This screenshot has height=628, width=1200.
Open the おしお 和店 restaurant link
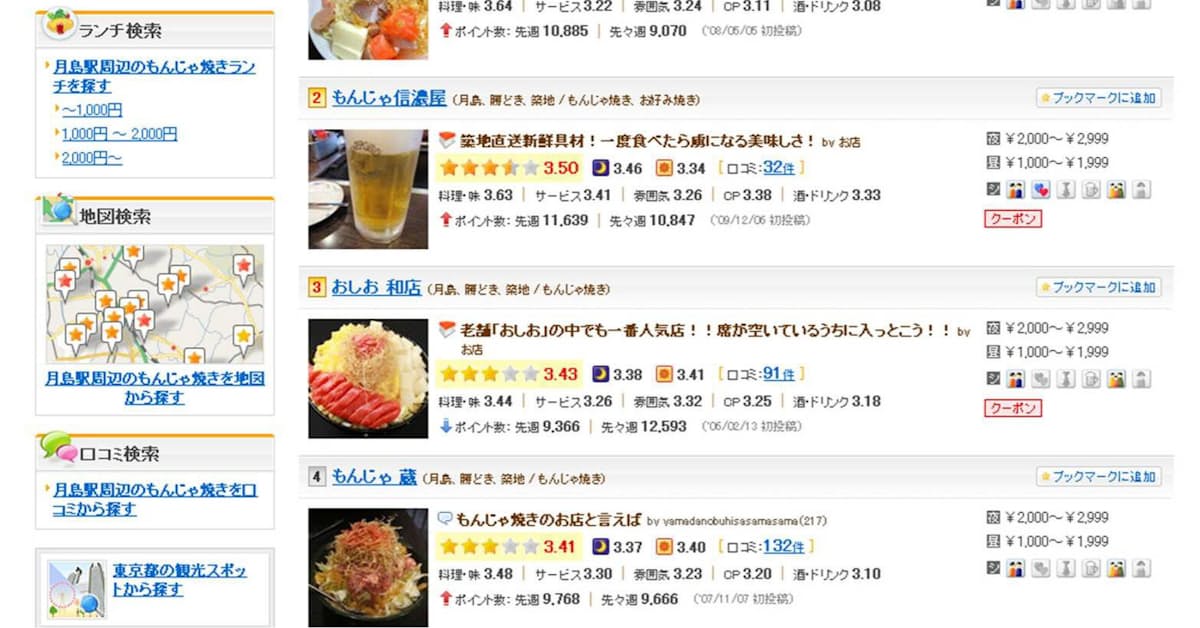click(x=376, y=288)
